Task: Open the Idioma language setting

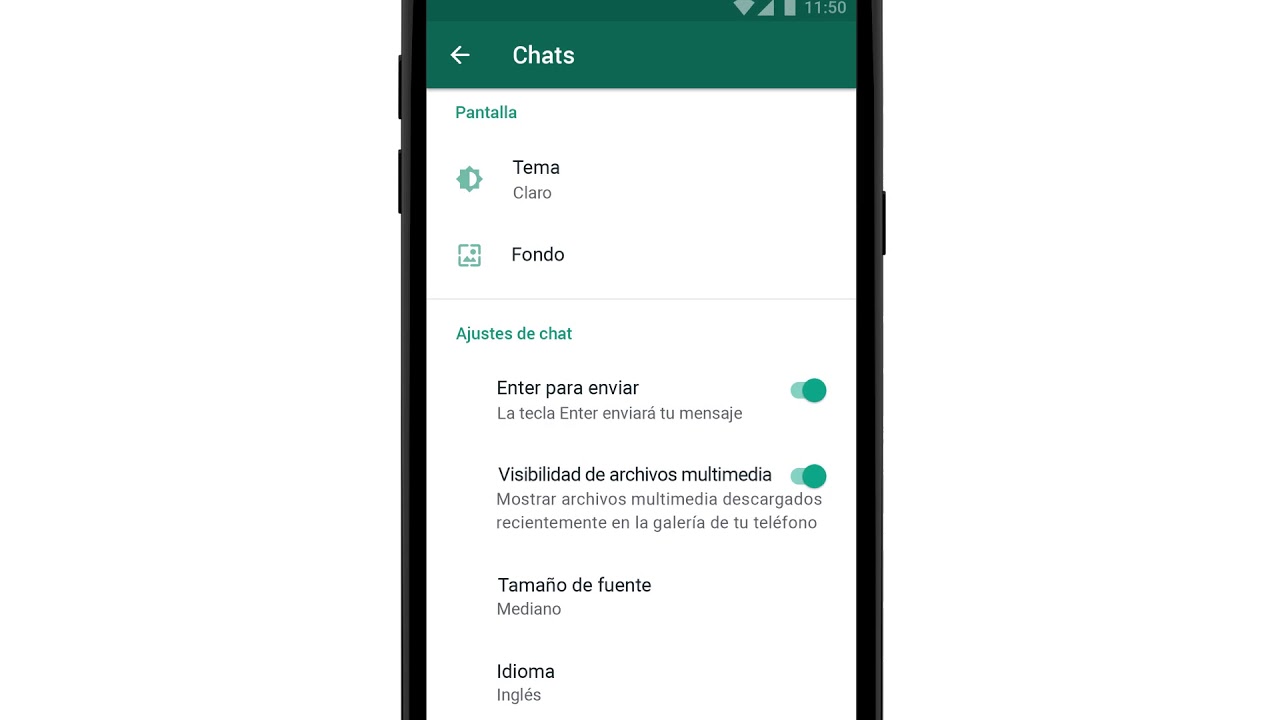Action: 641,682
